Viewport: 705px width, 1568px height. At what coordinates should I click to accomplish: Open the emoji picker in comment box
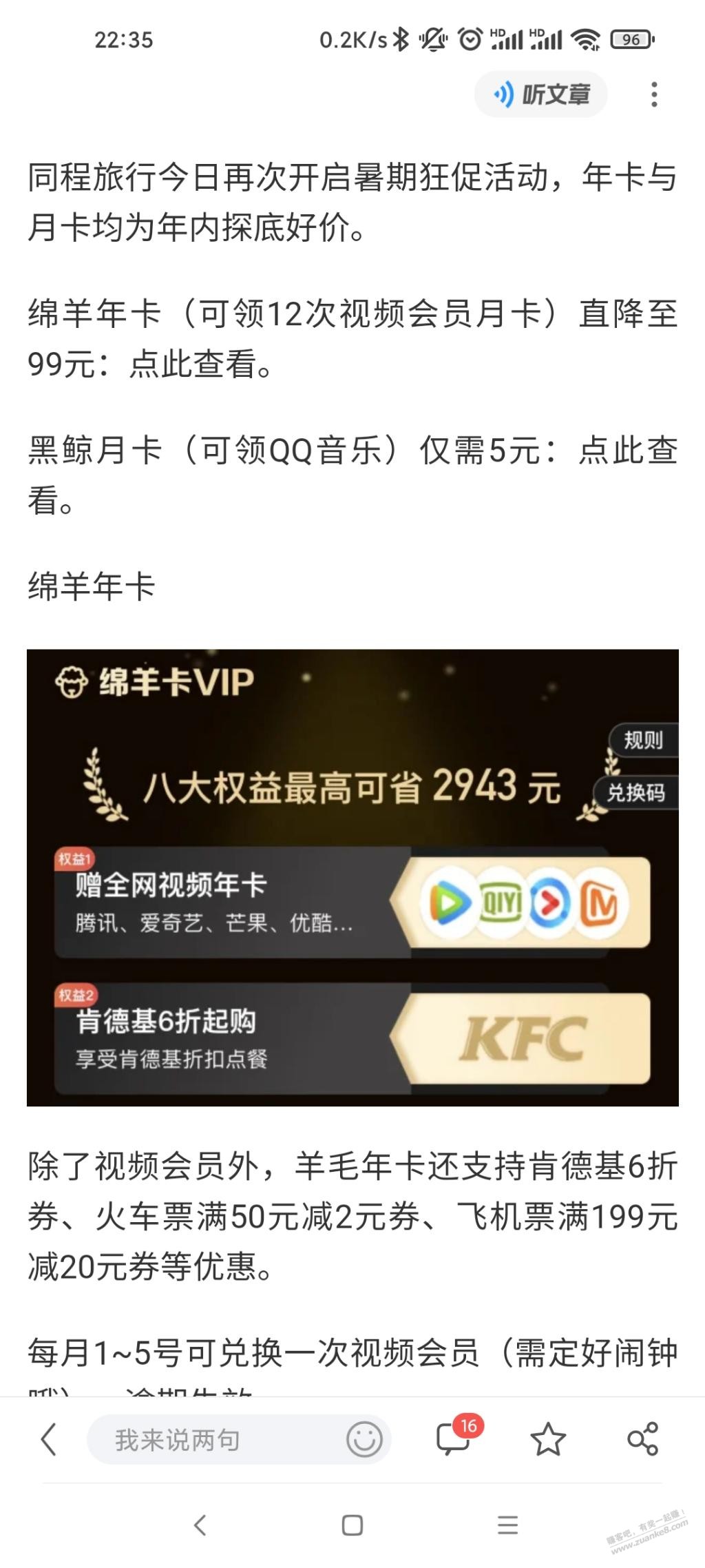(364, 1440)
